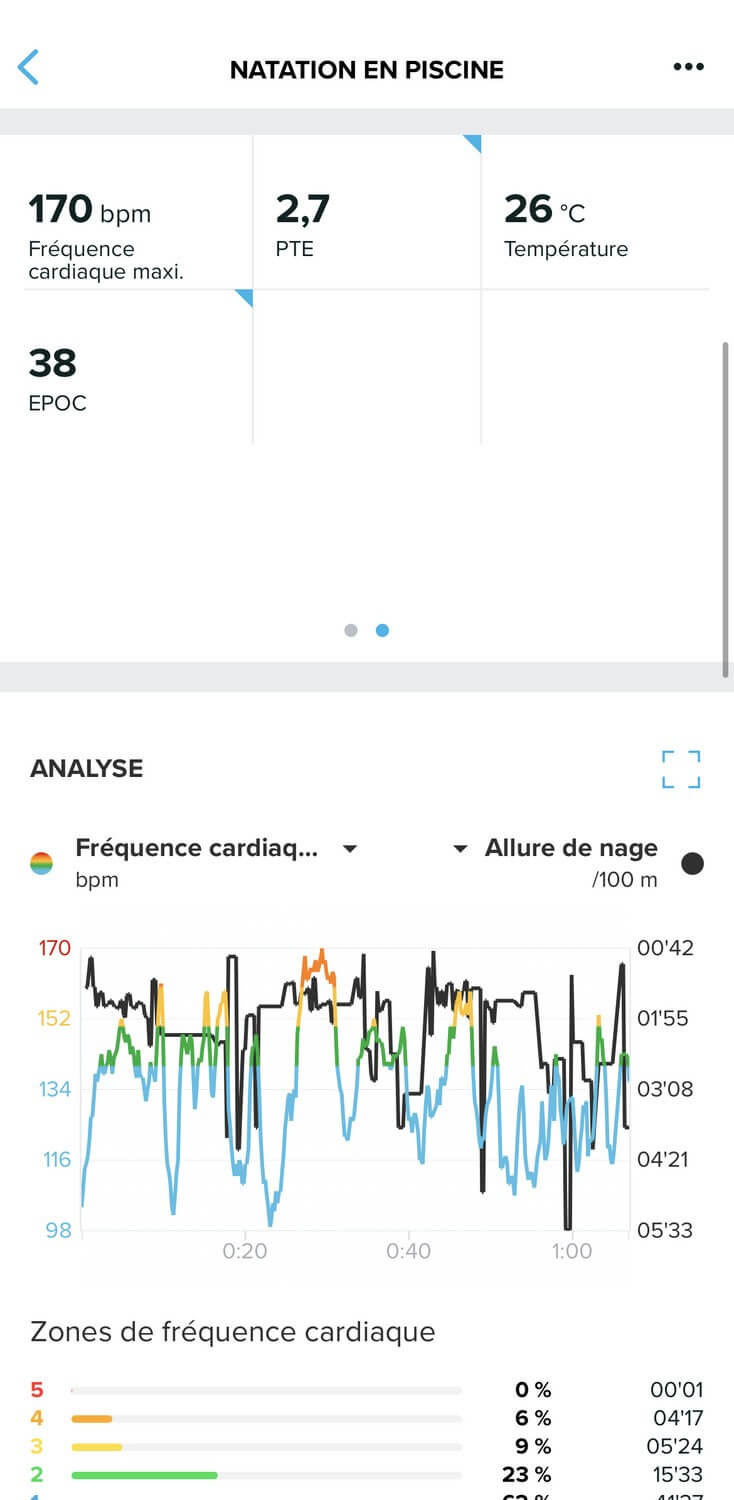Open the EPOC metric tile
734x1500 pixels.
[x=138, y=367]
